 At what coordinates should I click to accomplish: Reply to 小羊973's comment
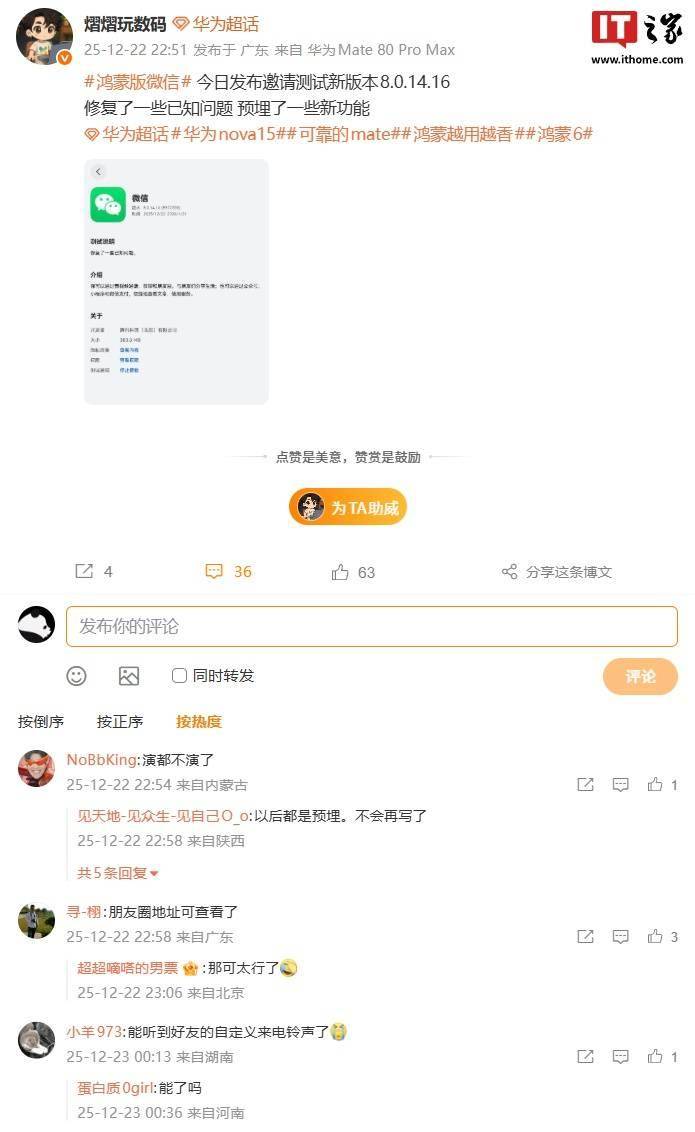click(x=620, y=1056)
